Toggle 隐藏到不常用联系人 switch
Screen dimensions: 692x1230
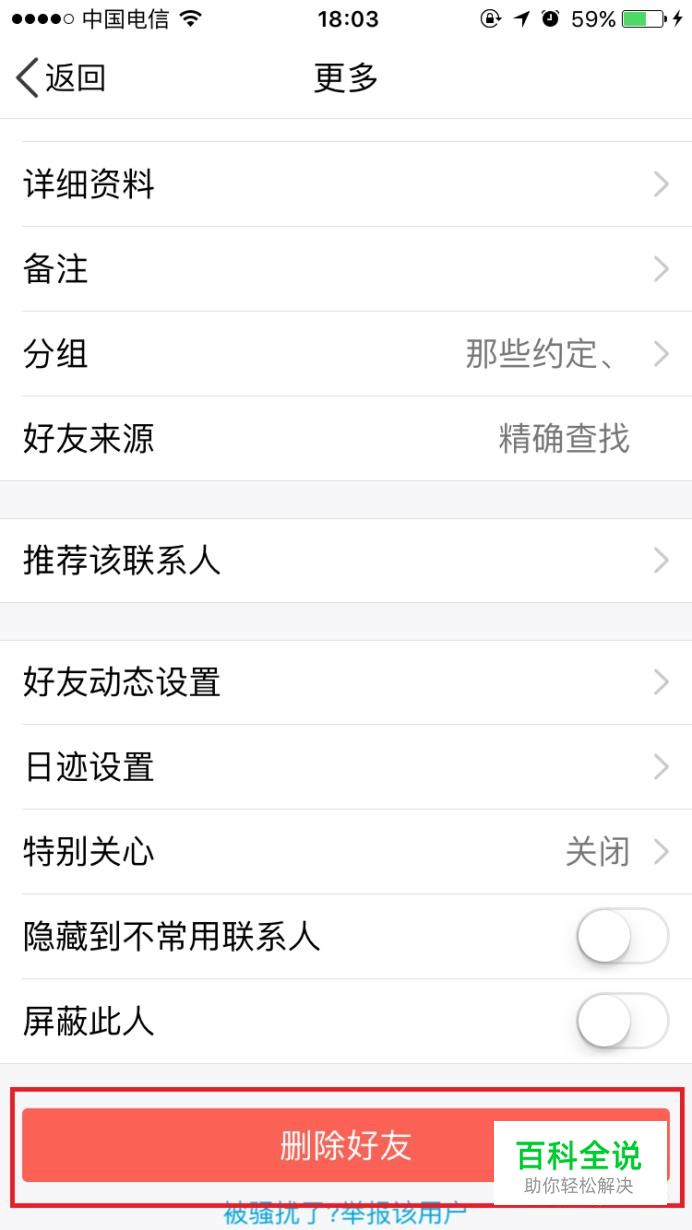pos(621,936)
